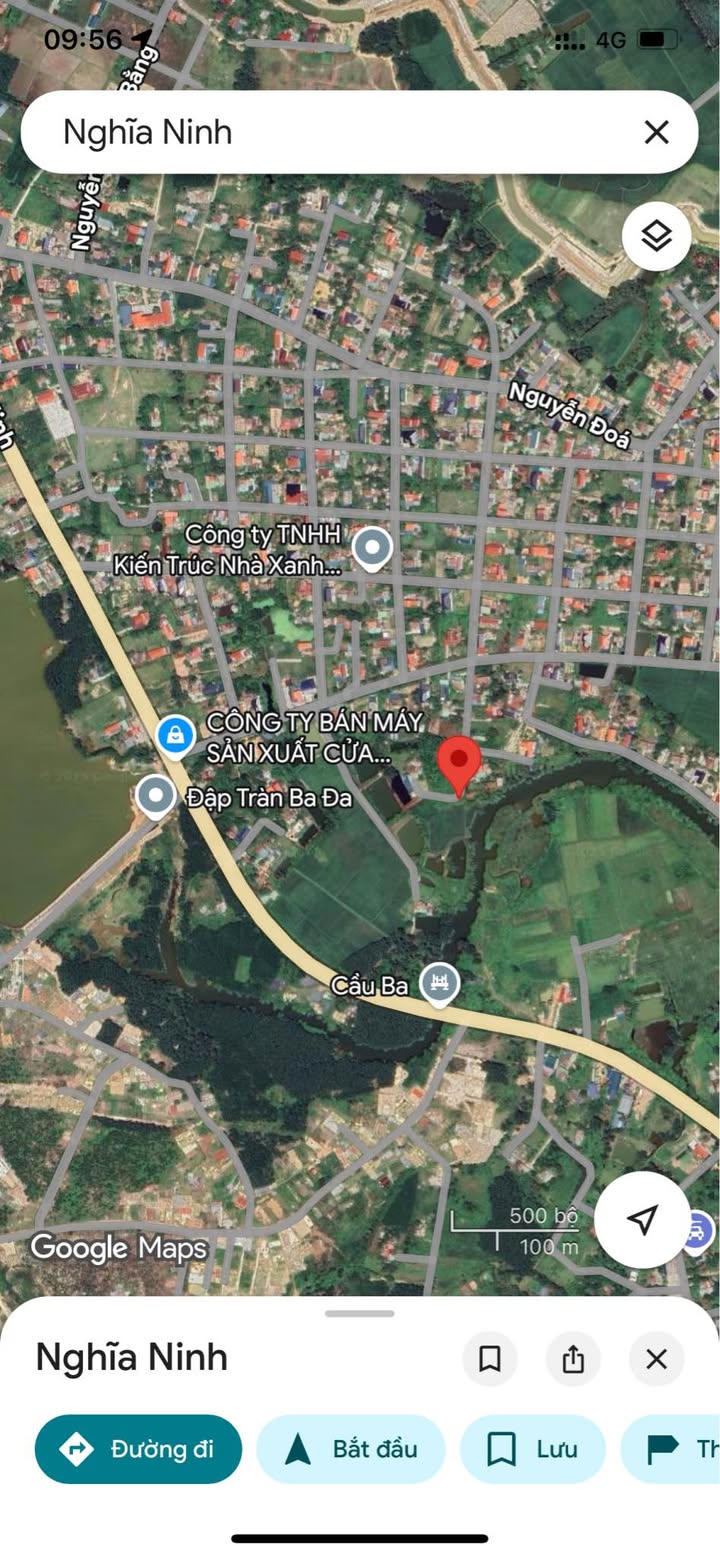Screen dimensions: 720x1557
Task: Share the Nghĩa Ninh place
Action: click(x=573, y=1359)
